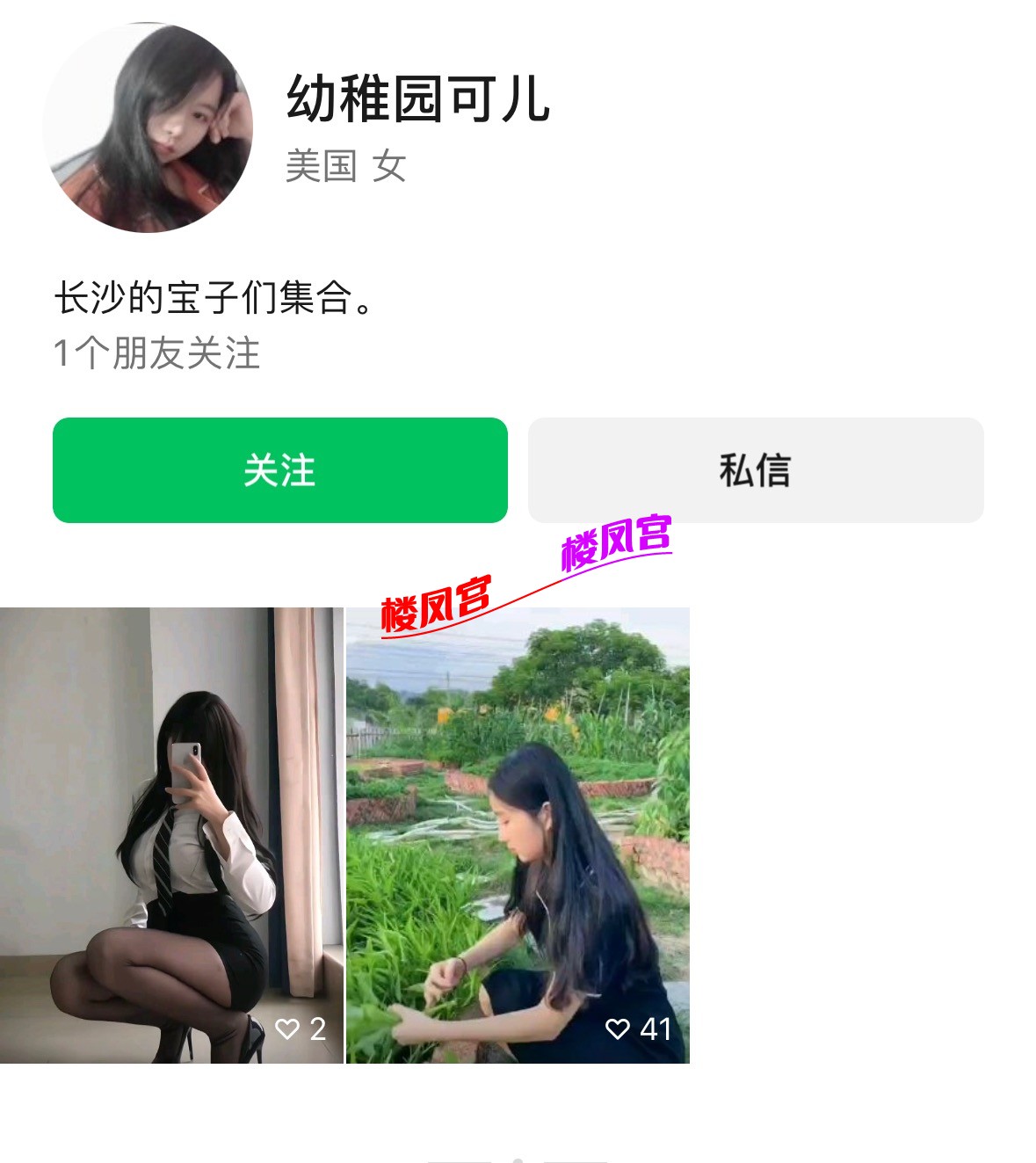This screenshot has height=1163, width=1036.
Task: Open the mirror selfie video thumbnail
Action: [x=171, y=835]
